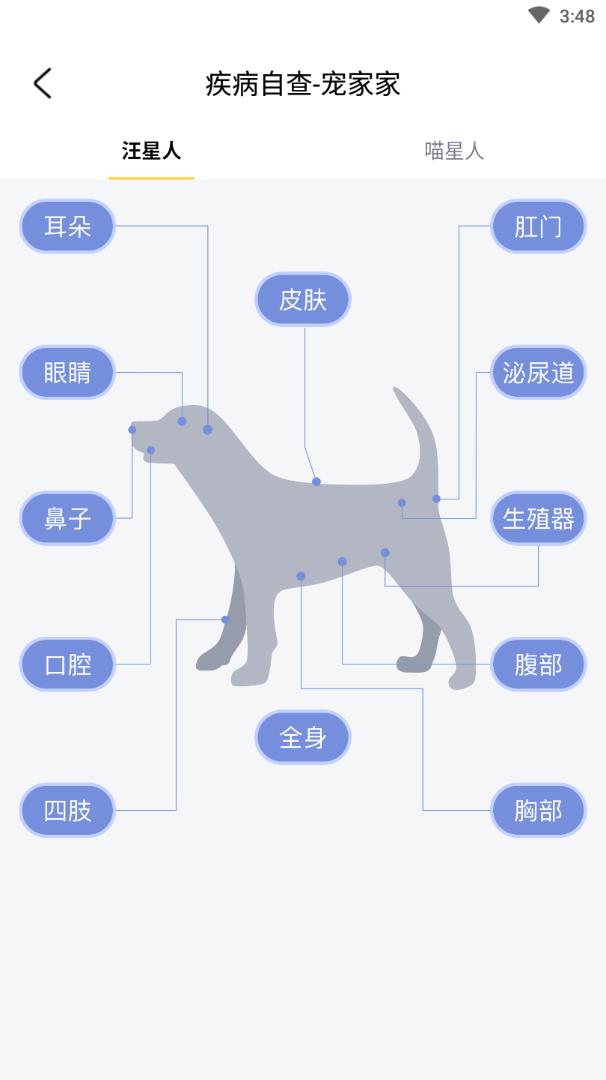606x1080 pixels.
Task: Open the 皮肤 disease category
Action: coord(302,299)
